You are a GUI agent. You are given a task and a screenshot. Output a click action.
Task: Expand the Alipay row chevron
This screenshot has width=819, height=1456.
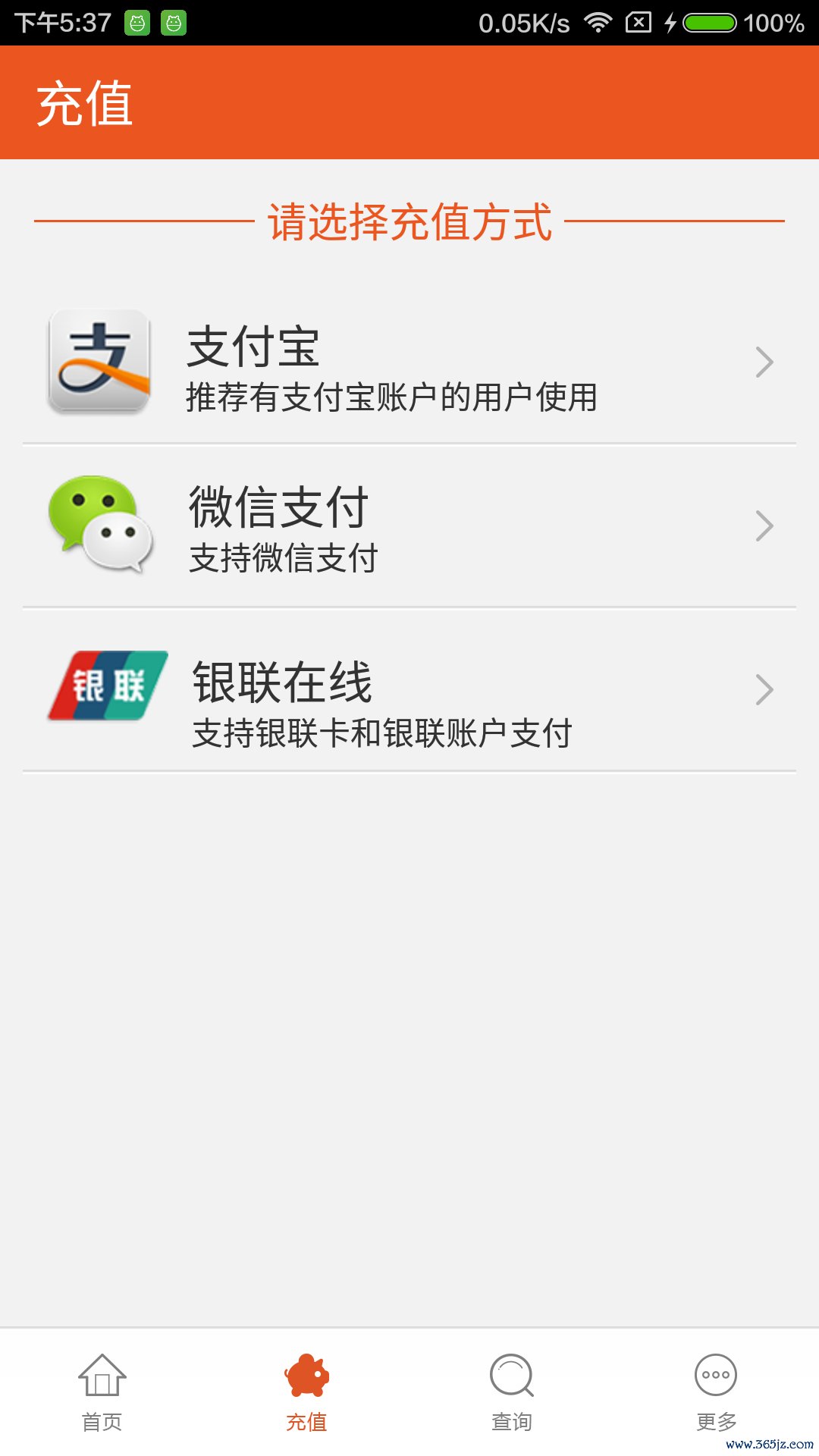pyautogui.click(x=764, y=362)
